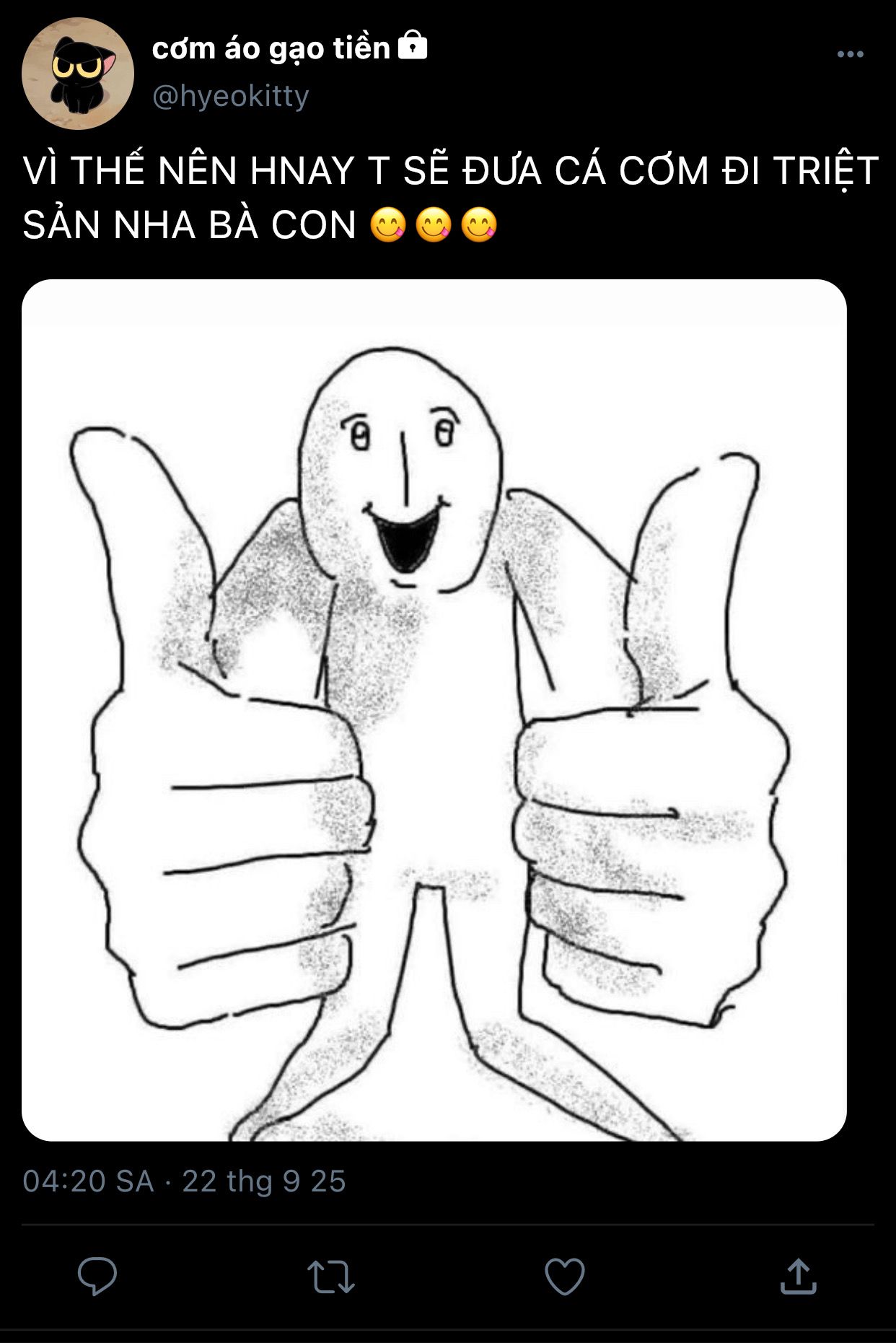Reply to this tweet
The image size is (896, 1343).
click(x=97, y=1275)
